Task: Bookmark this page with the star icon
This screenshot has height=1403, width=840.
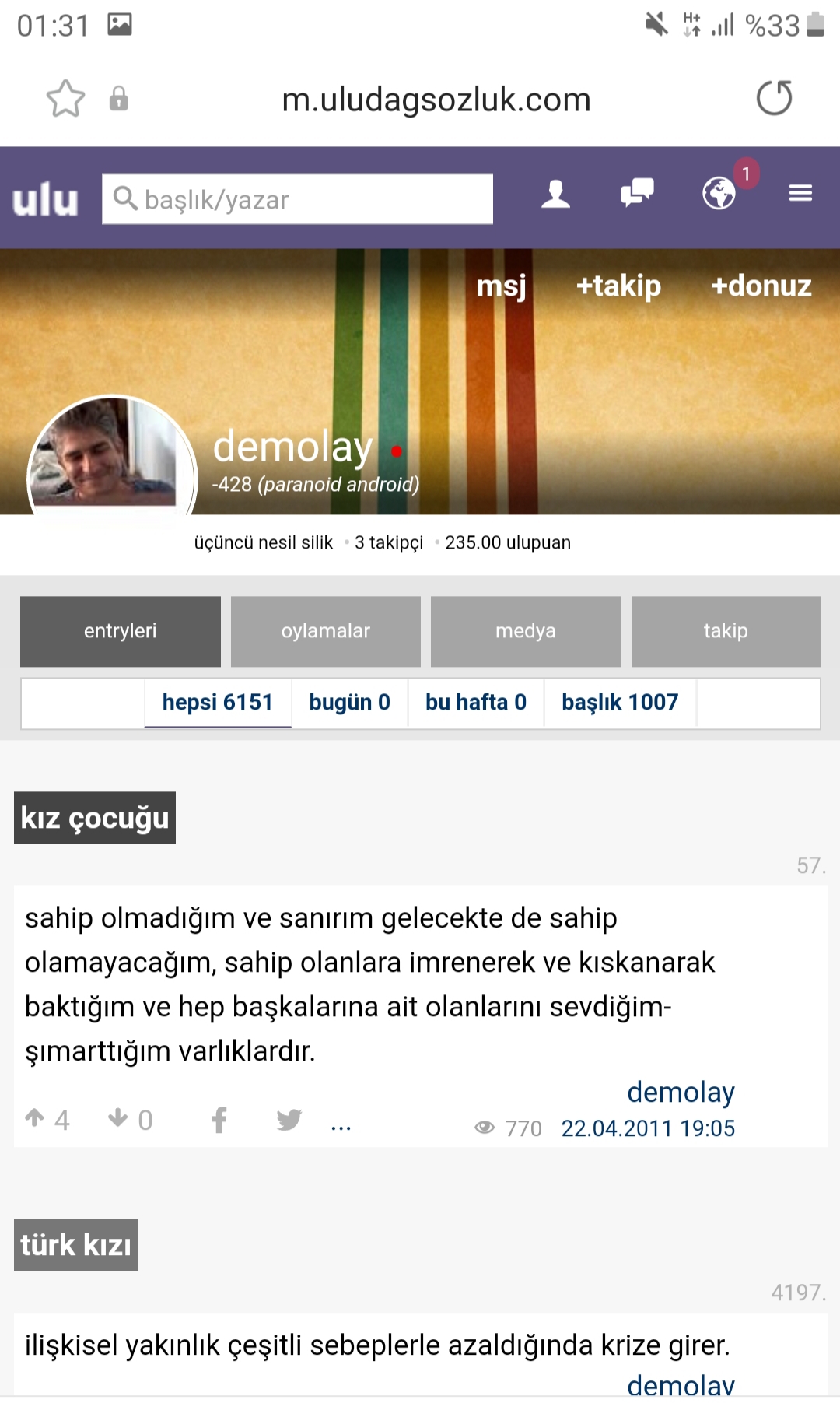Action: click(x=65, y=99)
